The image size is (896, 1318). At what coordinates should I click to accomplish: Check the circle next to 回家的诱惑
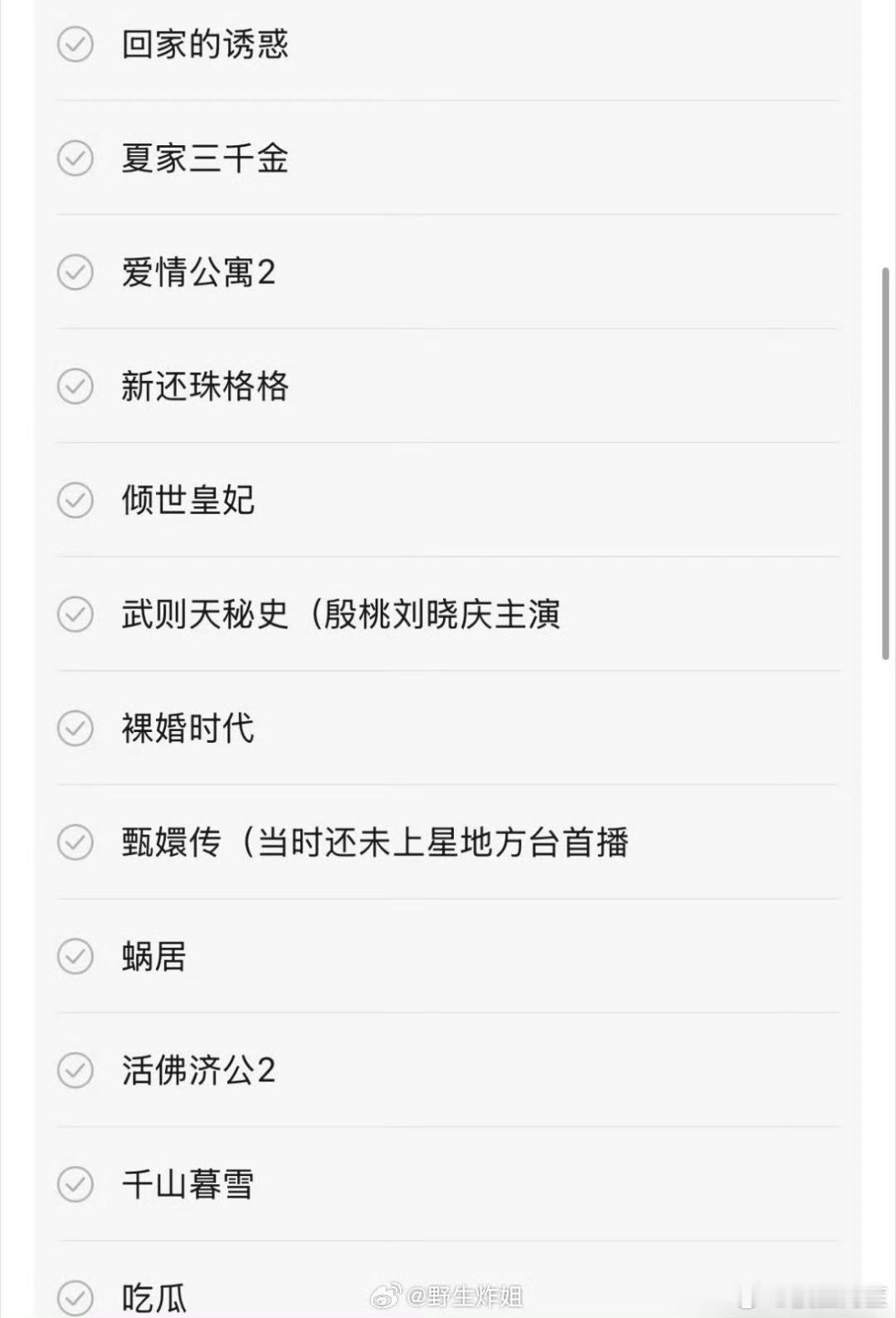[x=75, y=46]
